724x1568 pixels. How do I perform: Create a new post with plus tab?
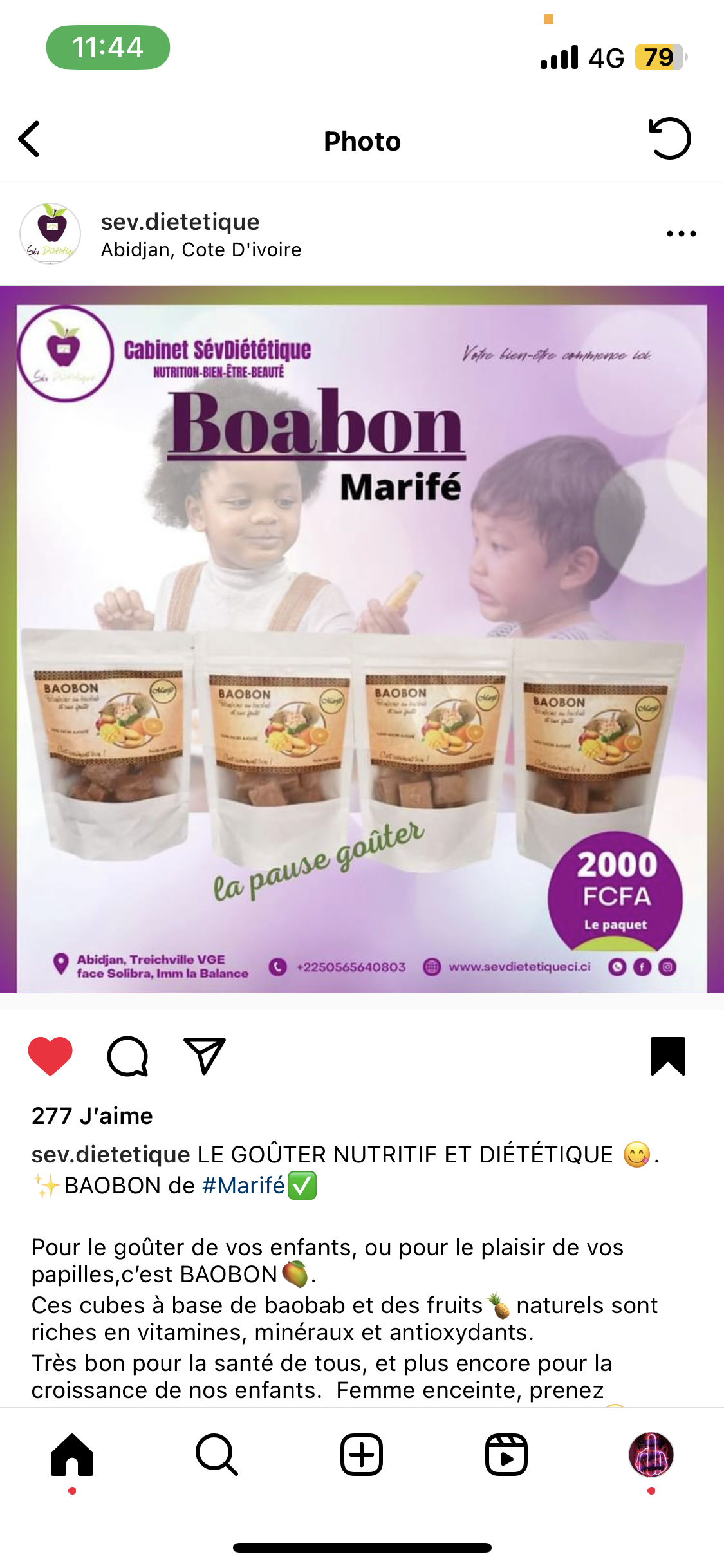(x=362, y=1455)
